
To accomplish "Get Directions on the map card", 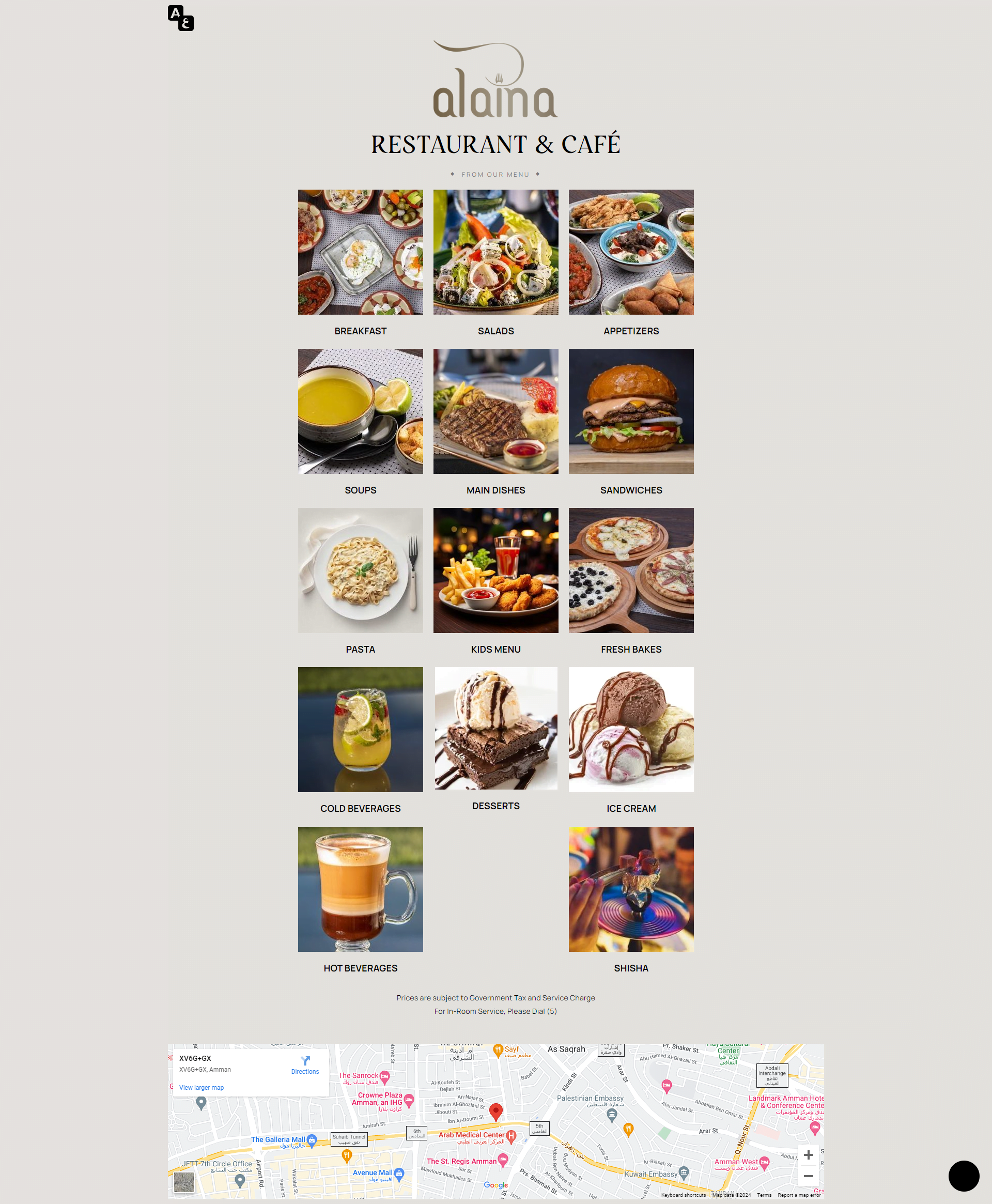I will pyautogui.click(x=305, y=1065).
